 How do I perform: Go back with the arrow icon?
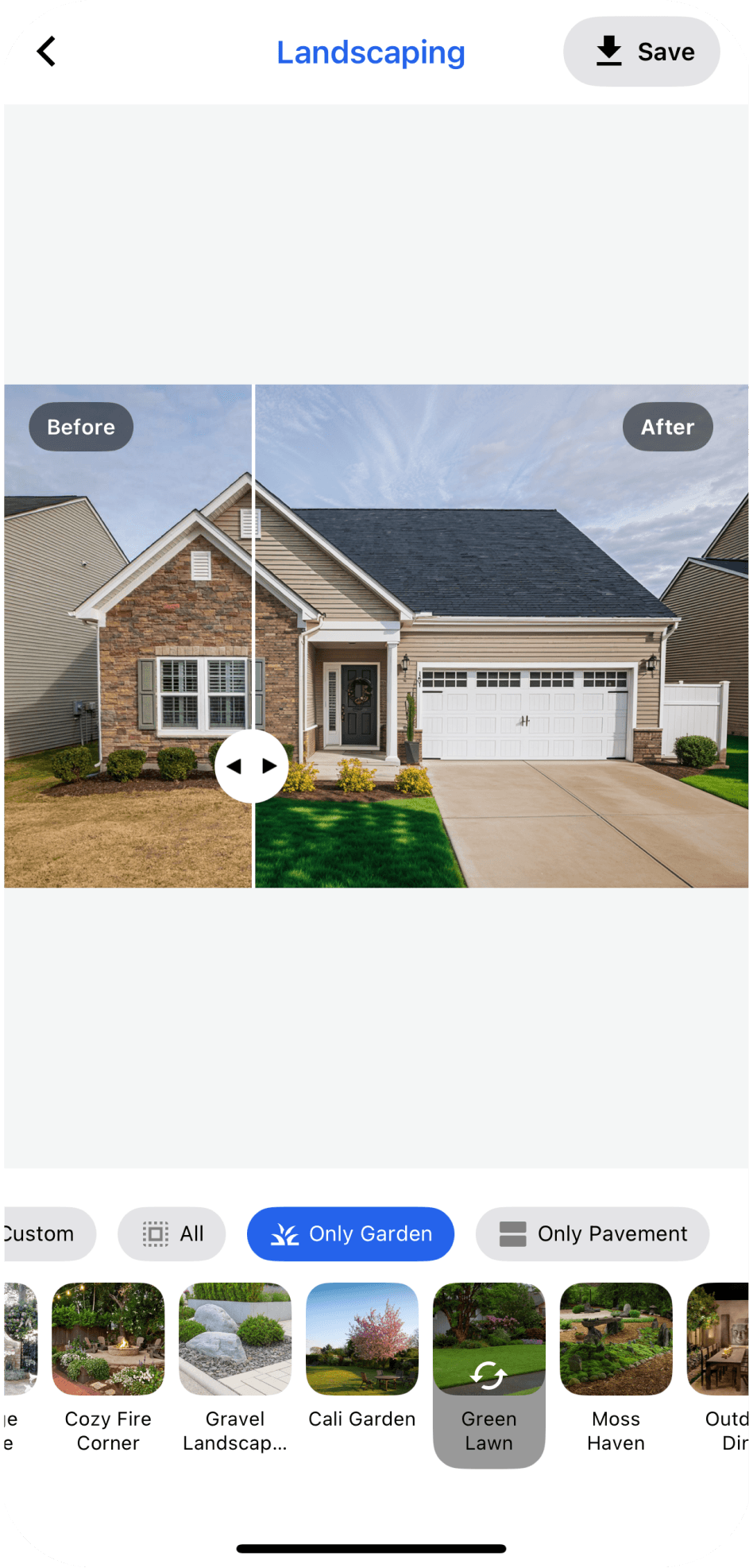pos(46,52)
